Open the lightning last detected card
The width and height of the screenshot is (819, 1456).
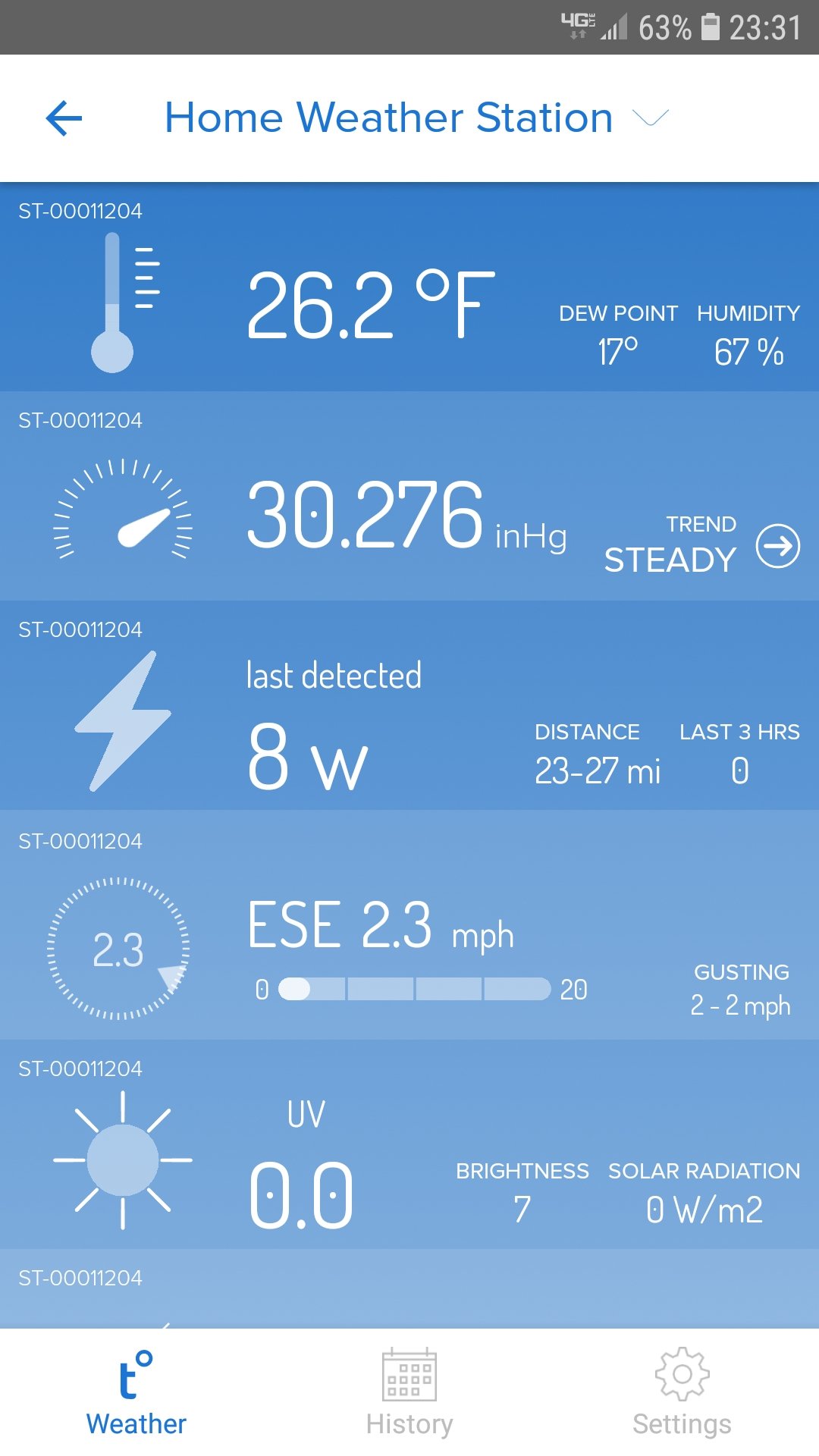(x=409, y=706)
